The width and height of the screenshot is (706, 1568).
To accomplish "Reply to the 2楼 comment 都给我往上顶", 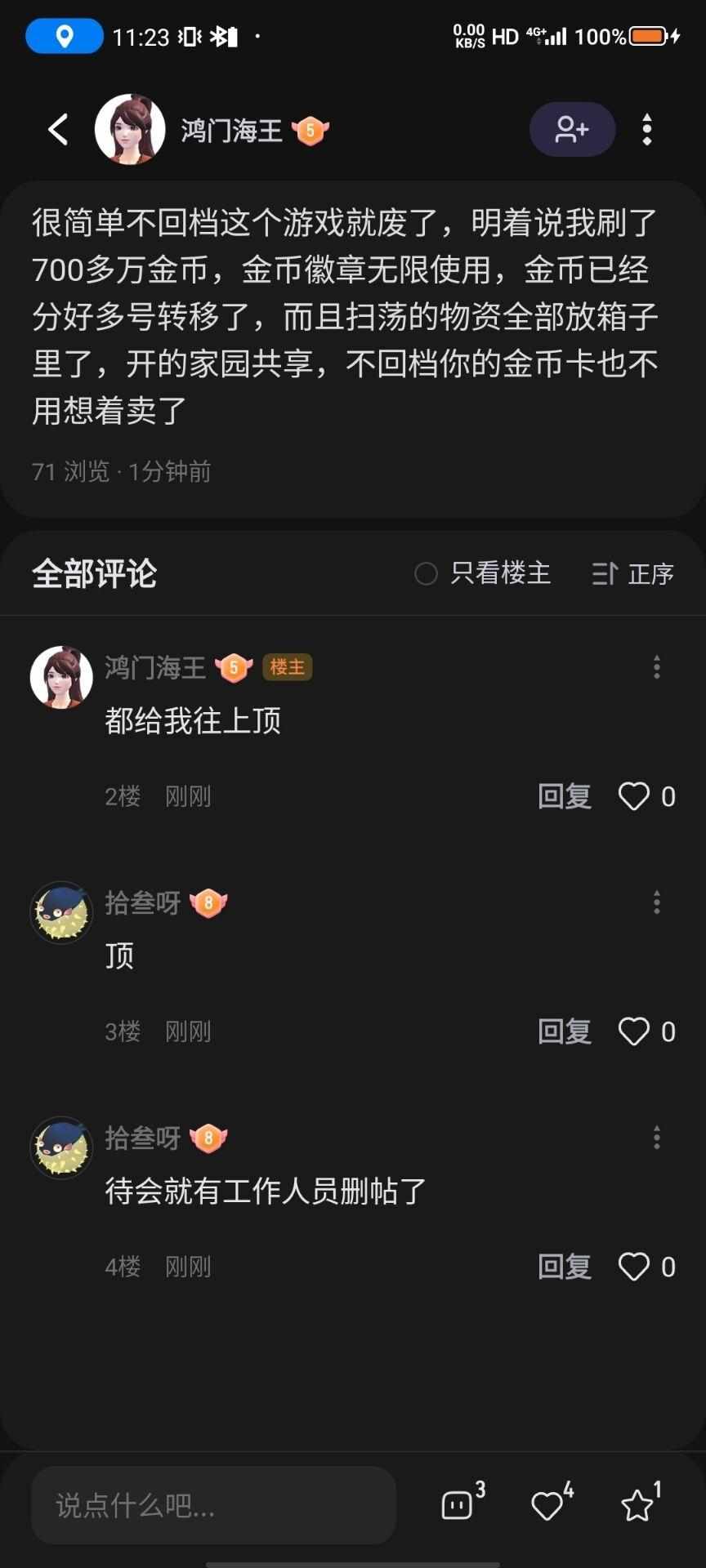I will (x=565, y=796).
